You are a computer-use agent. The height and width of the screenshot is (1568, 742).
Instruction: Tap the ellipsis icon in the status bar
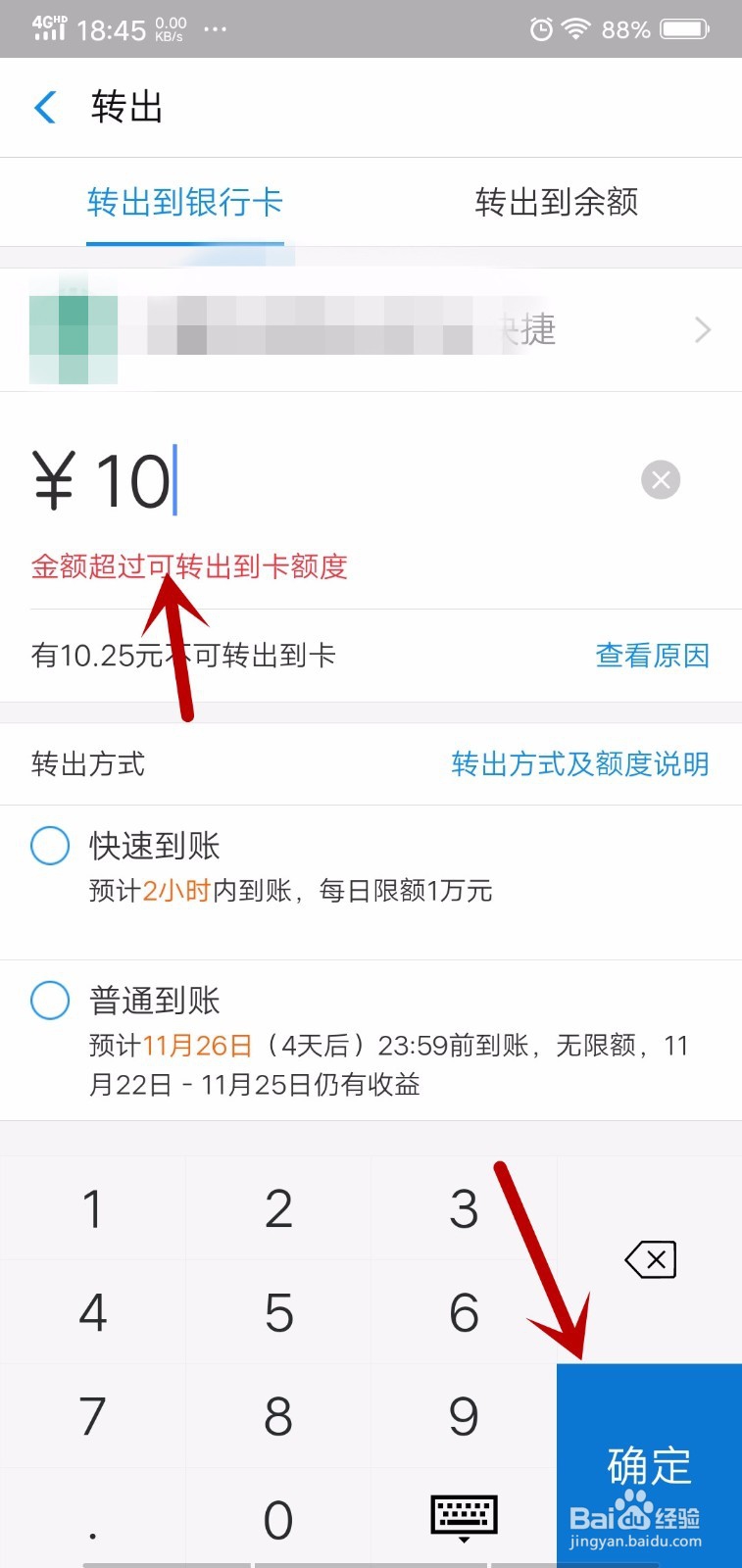click(x=216, y=29)
